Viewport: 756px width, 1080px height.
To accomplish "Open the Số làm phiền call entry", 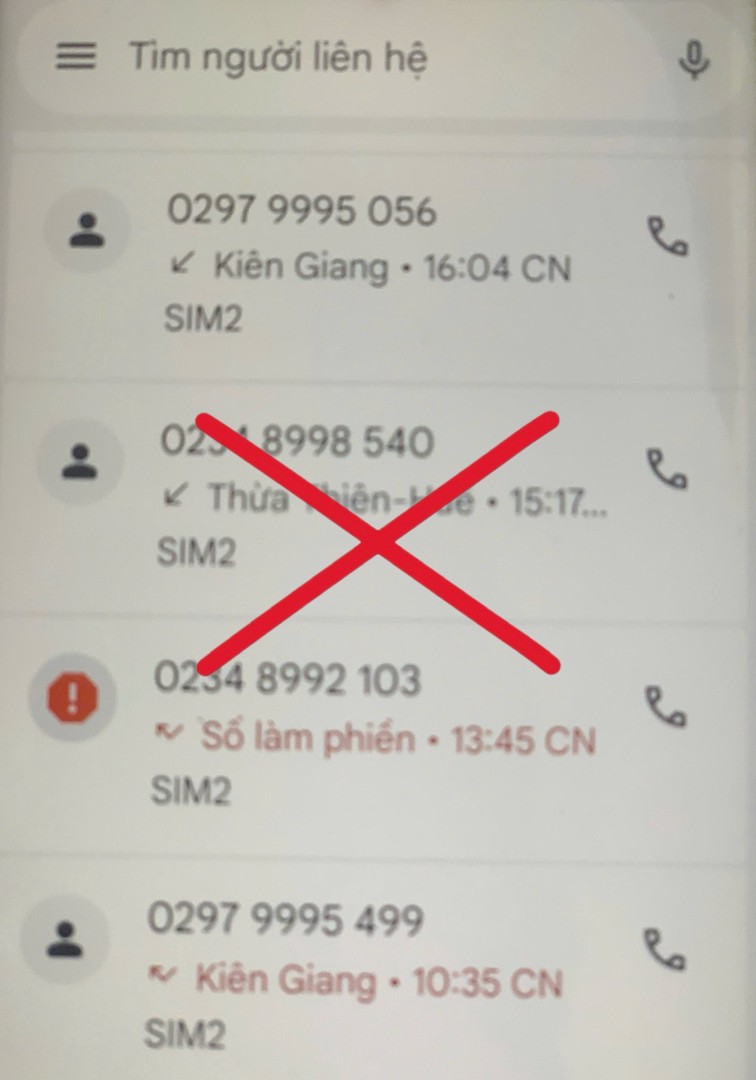I will click(x=380, y=735).
